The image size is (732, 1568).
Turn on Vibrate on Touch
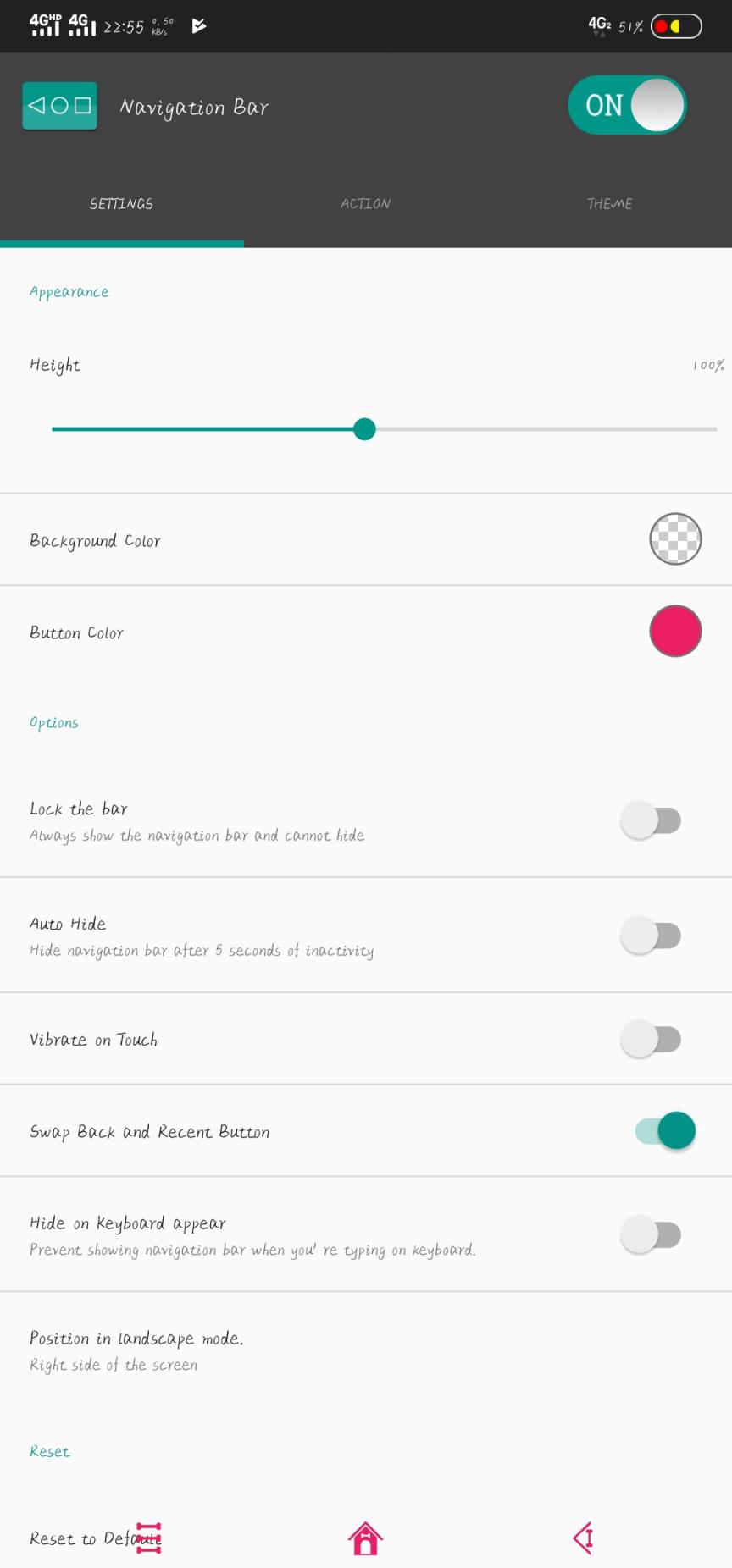pos(652,1038)
